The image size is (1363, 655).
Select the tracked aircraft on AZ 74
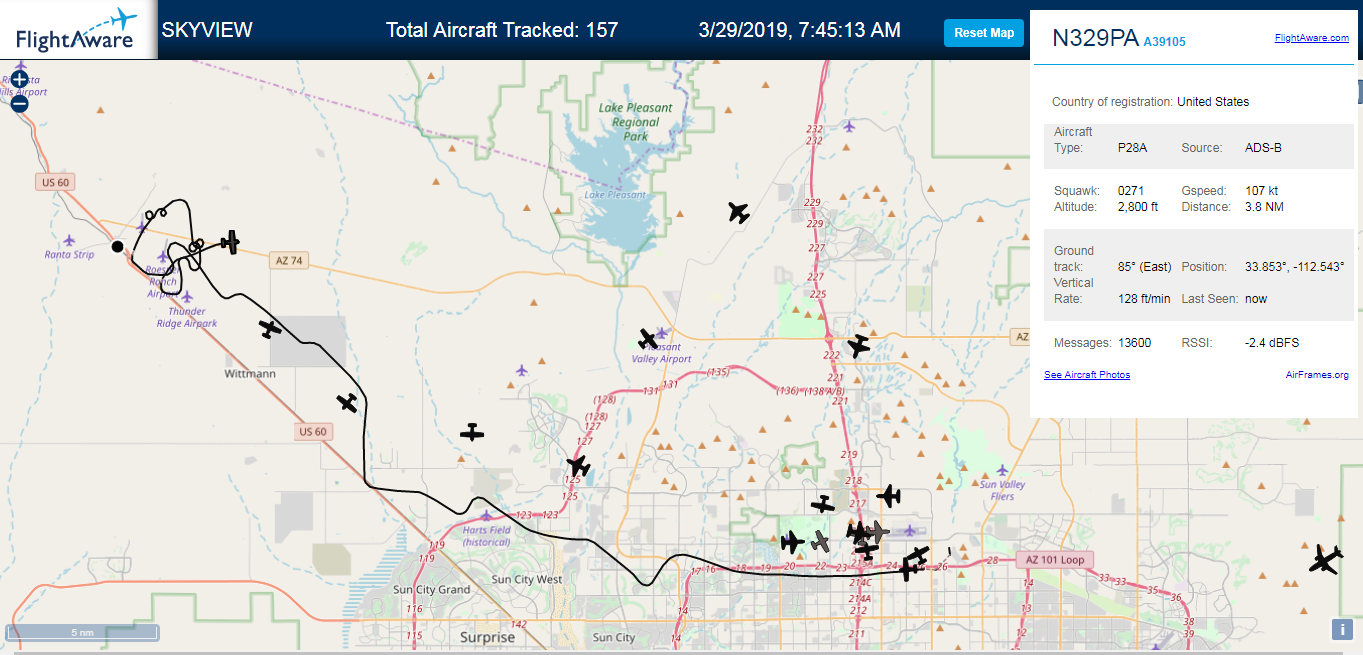(x=231, y=242)
